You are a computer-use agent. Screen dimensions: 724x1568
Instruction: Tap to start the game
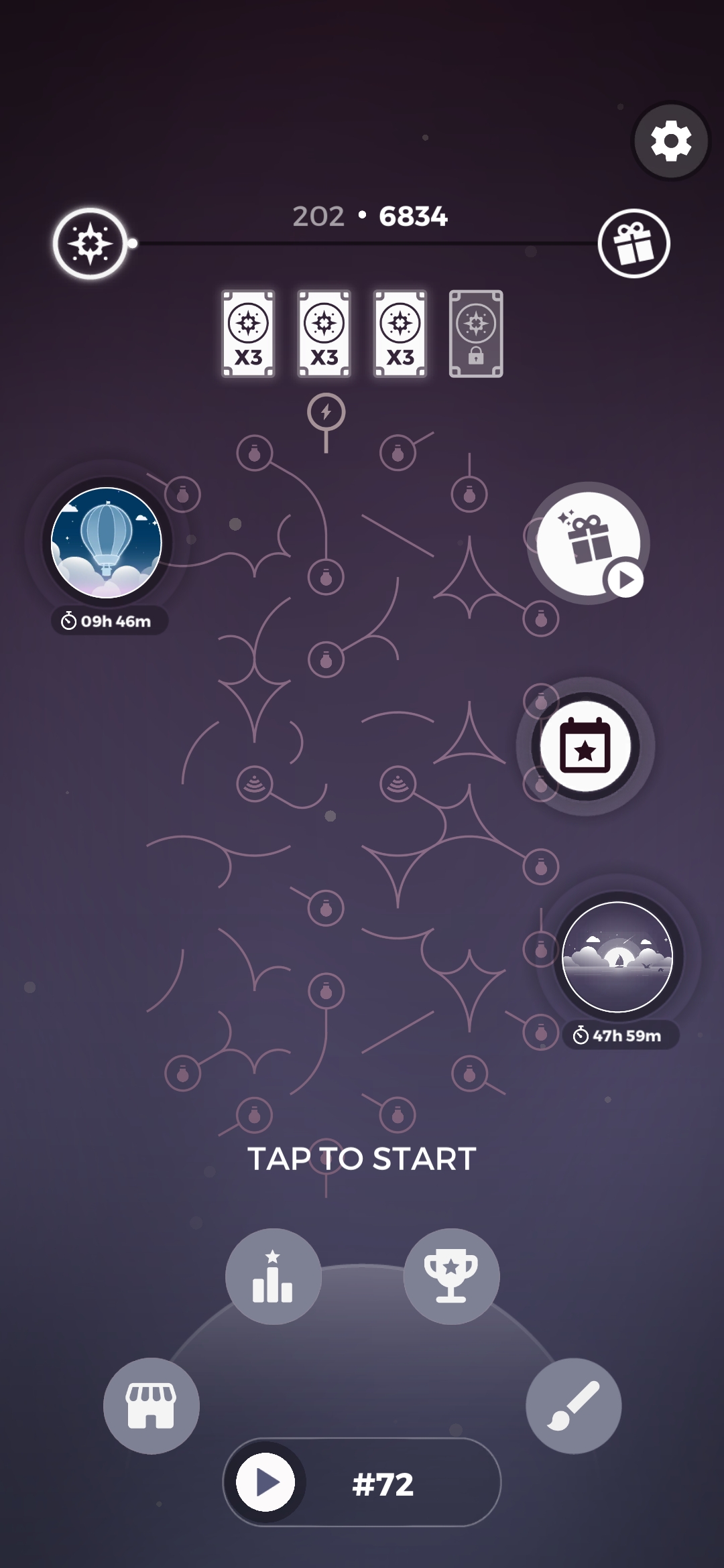click(362, 1159)
